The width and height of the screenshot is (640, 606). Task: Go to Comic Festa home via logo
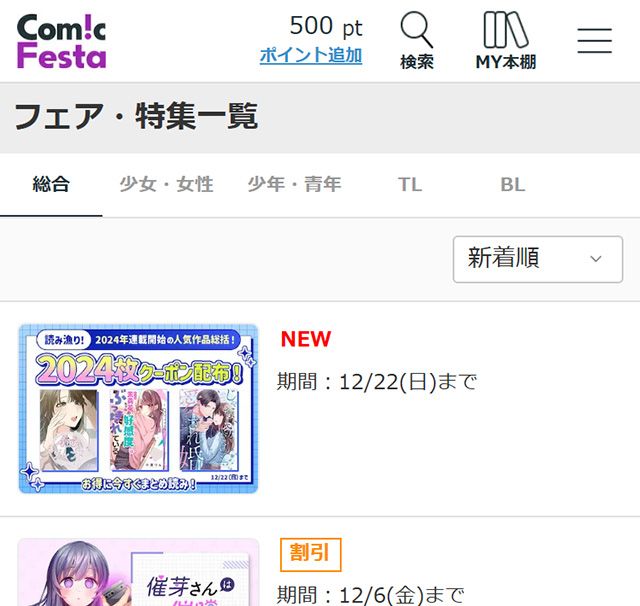(61, 41)
